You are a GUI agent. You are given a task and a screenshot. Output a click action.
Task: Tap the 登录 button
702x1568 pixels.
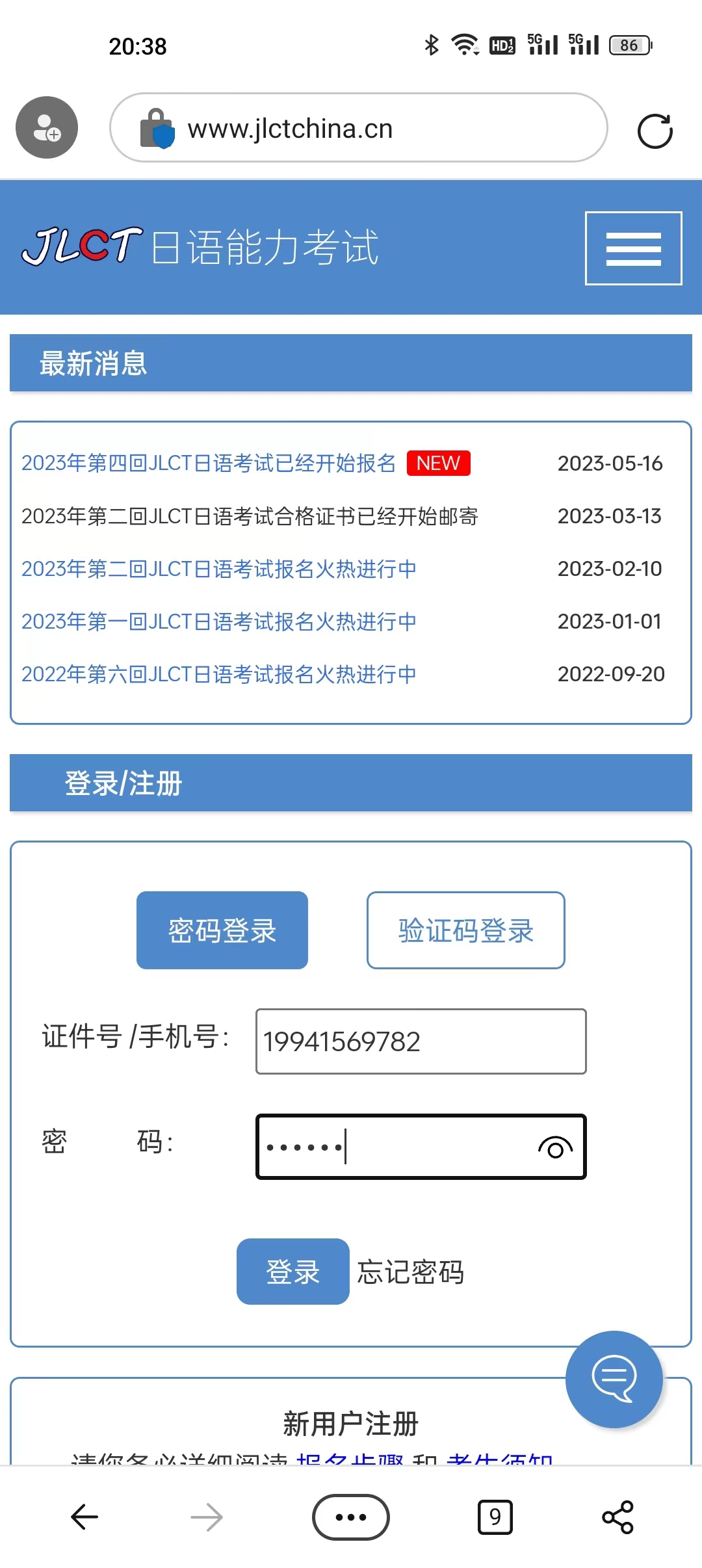pyautogui.click(x=293, y=1272)
